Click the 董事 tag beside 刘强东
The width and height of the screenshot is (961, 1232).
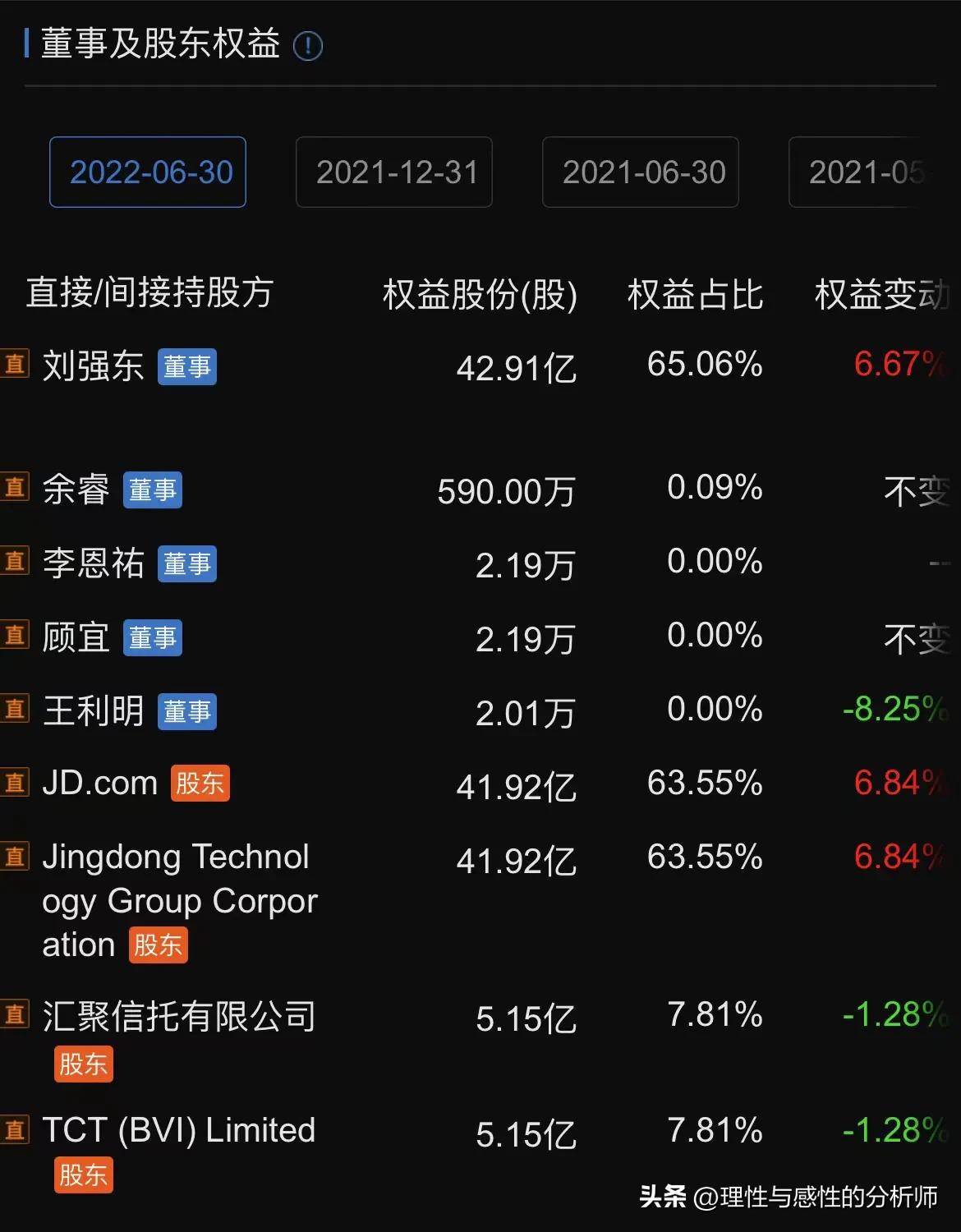pos(186,368)
